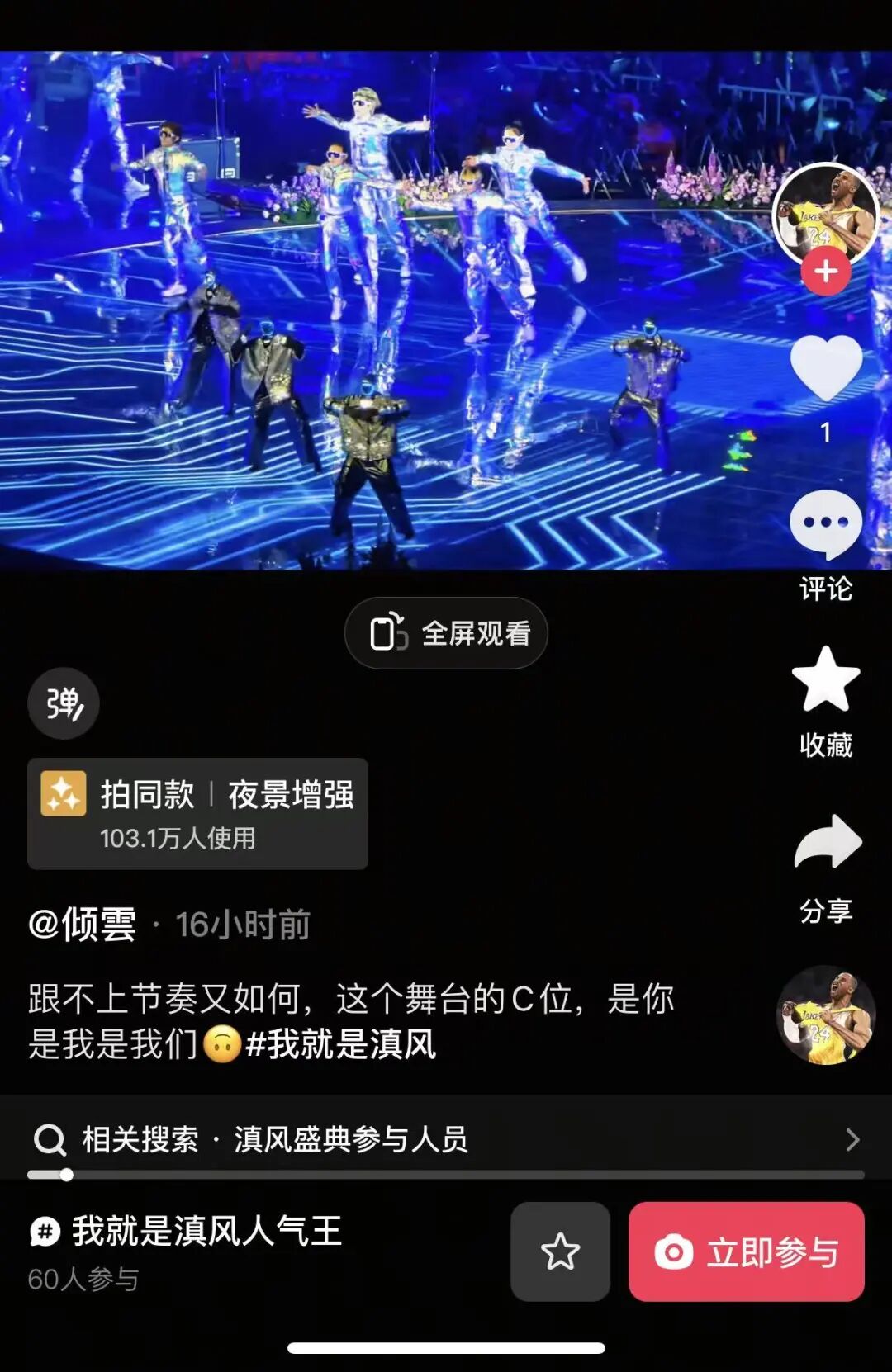Viewport: 892px width, 1372px height.
Task: Tap 立即参与 to join now
Action: click(746, 1251)
